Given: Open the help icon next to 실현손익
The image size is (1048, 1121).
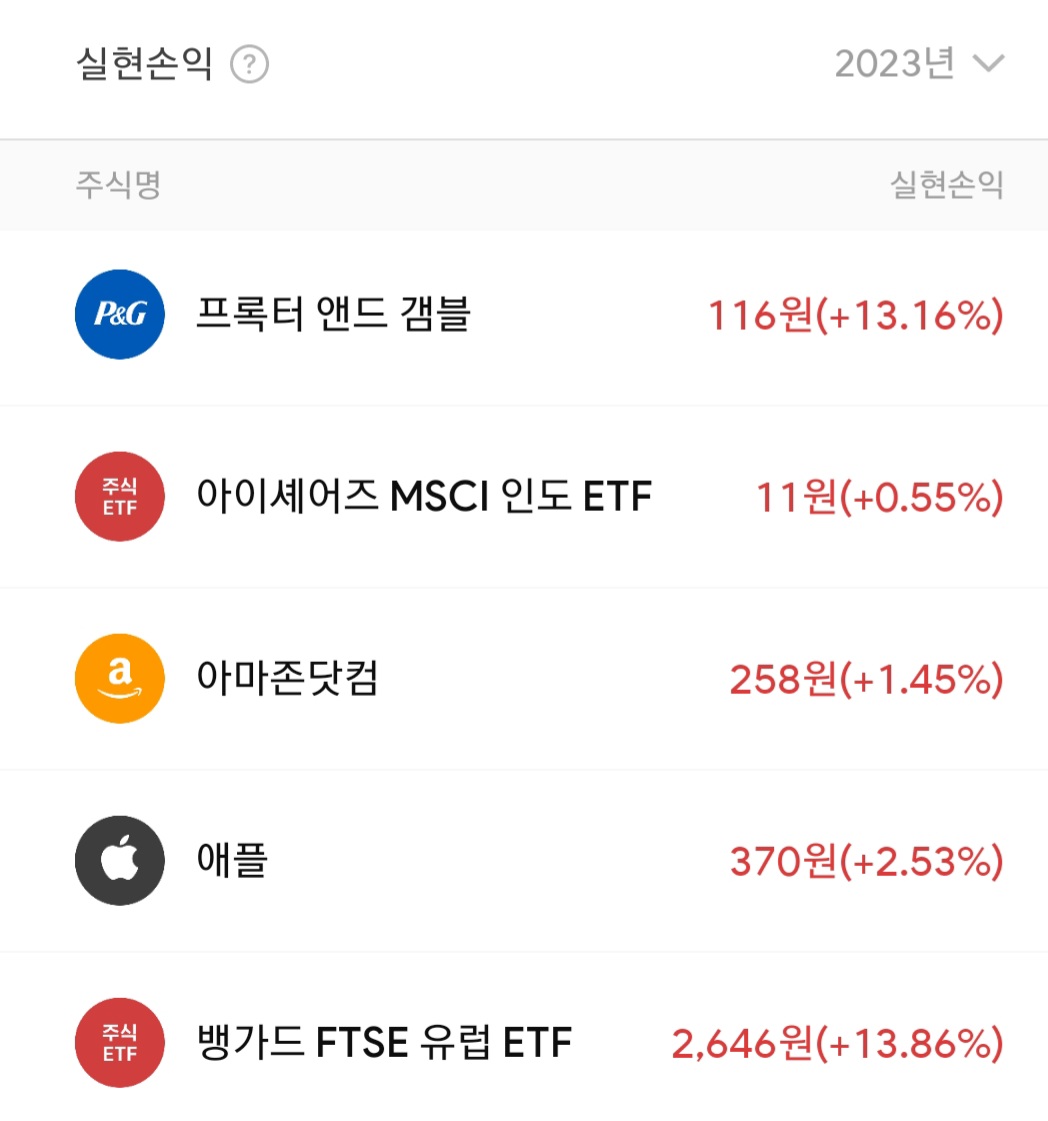Looking at the screenshot, I should pos(249,64).
